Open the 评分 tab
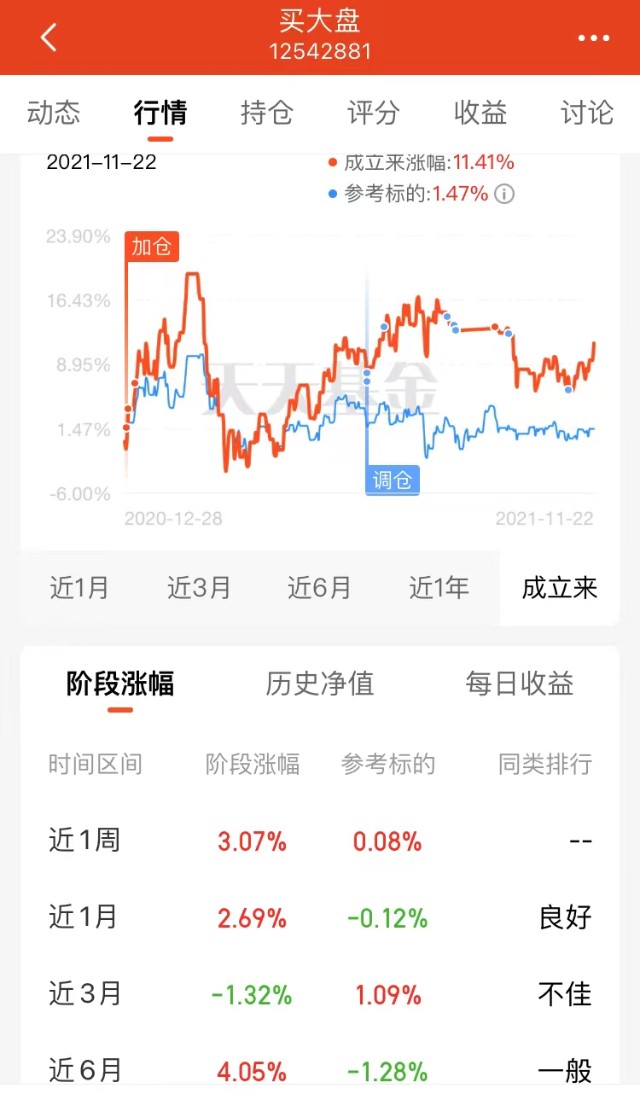The width and height of the screenshot is (640, 1094). pyautogui.click(x=373, y=112)
